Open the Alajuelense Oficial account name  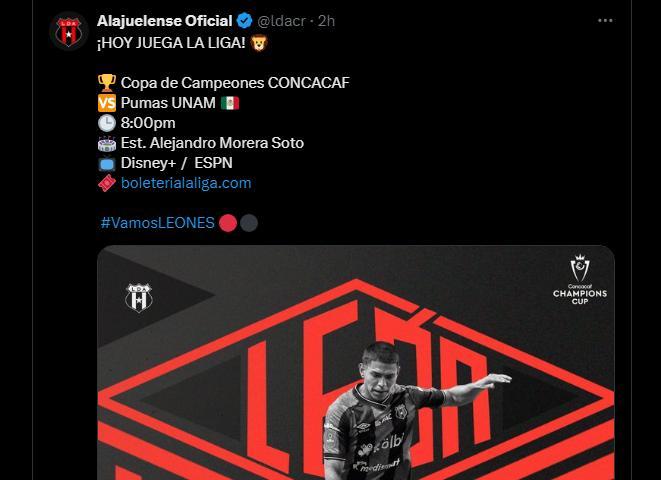[x=165, y=20]
